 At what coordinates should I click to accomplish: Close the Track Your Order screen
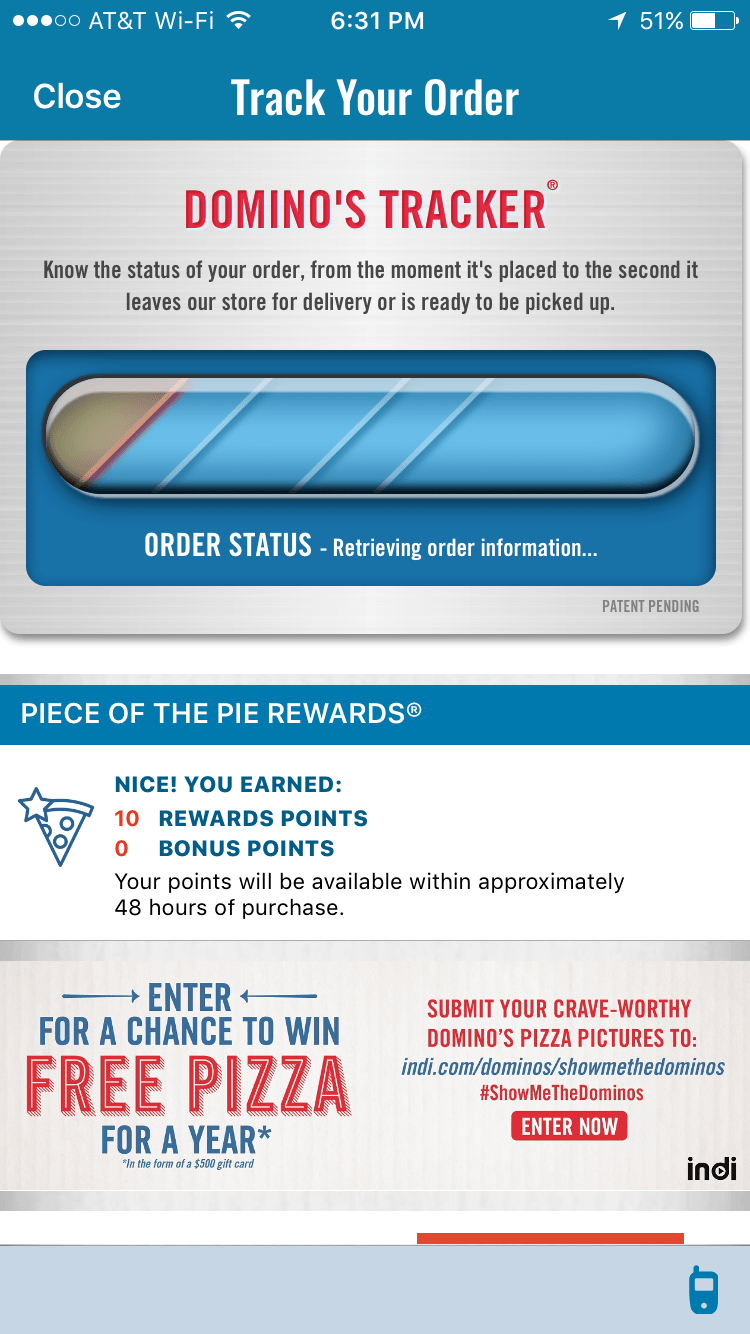77,97
